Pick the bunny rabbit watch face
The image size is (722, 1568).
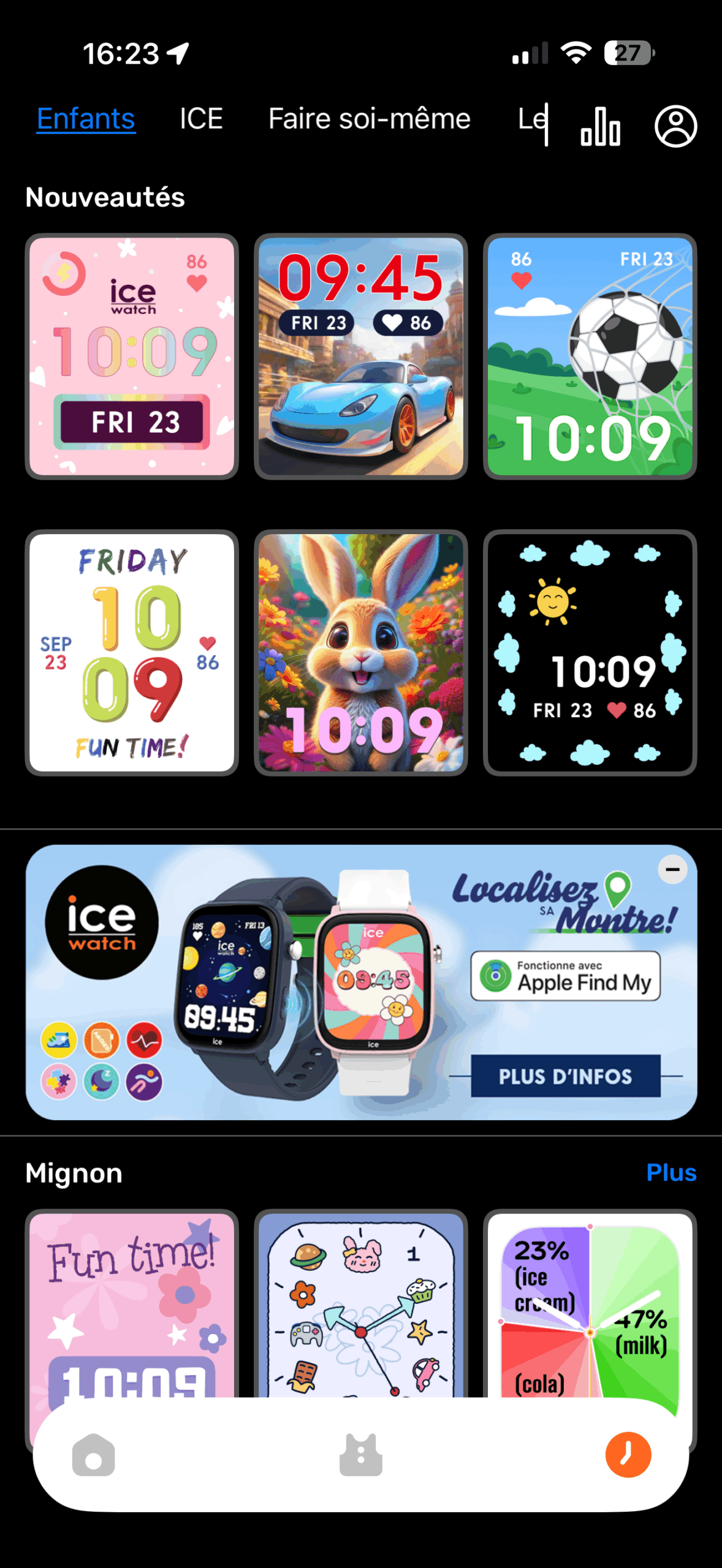361,653
